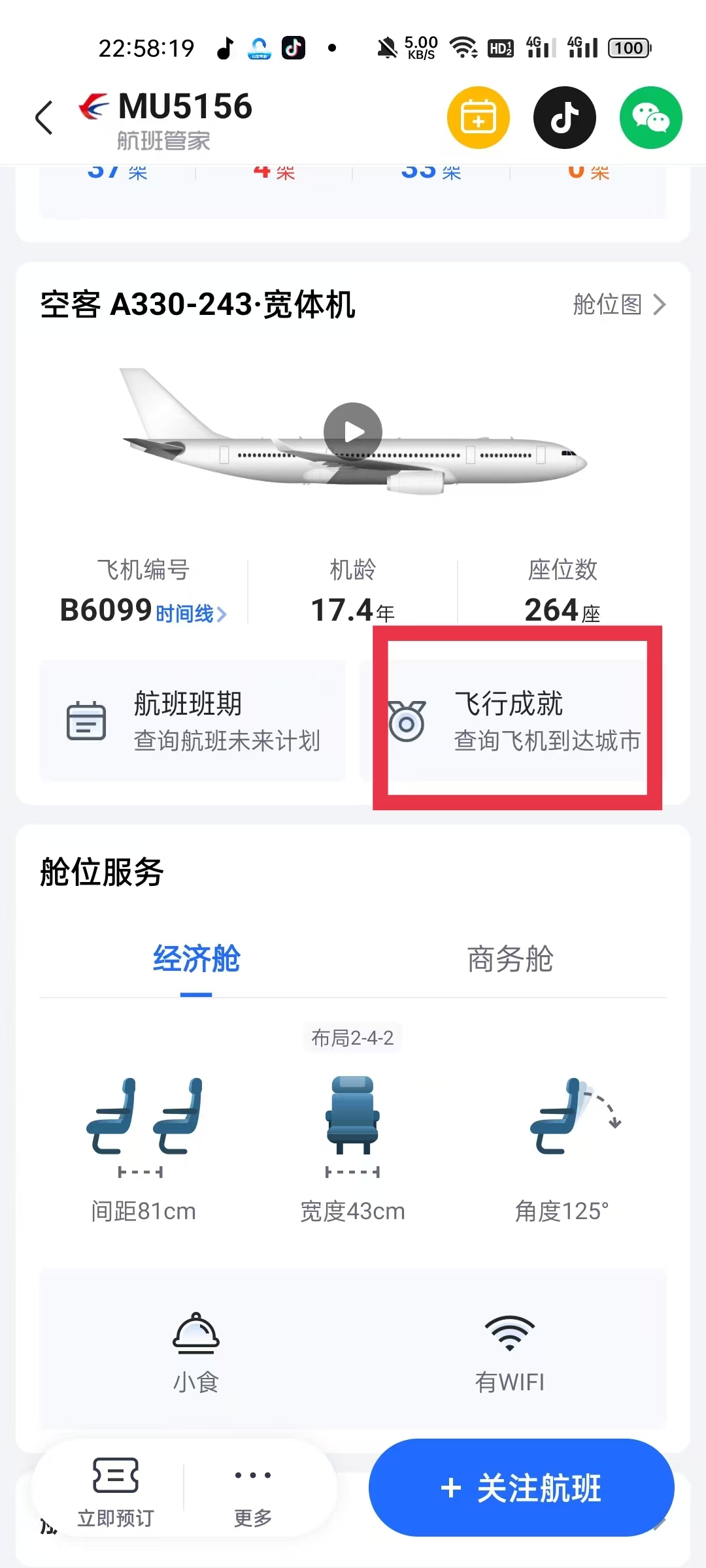Play the aircraft video
This screenshot has height=1568, width=706.
tap(353, 432)
